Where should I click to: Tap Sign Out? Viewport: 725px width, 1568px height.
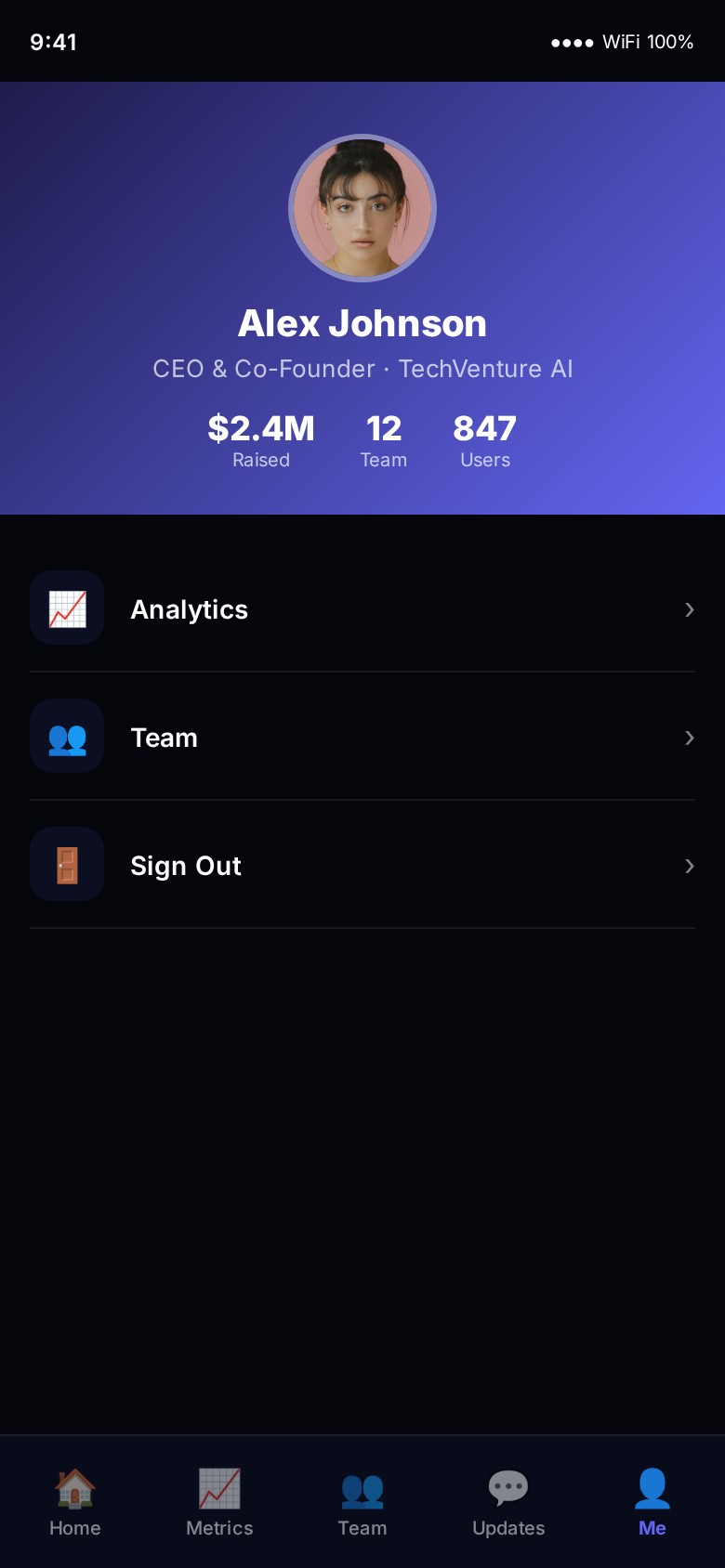click(x=362, y=866)
